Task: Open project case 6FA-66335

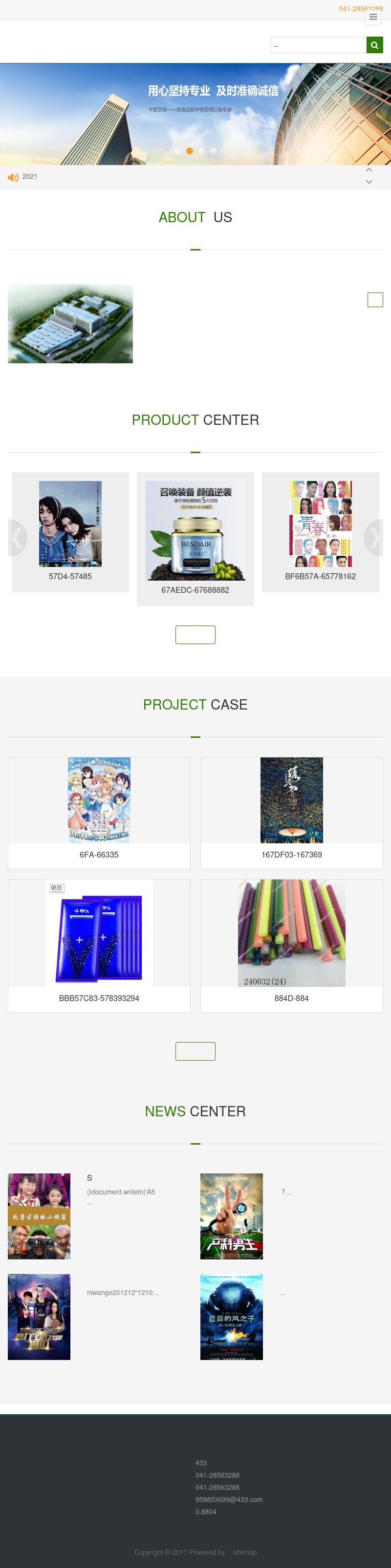Action: click(x=99, y=812)
